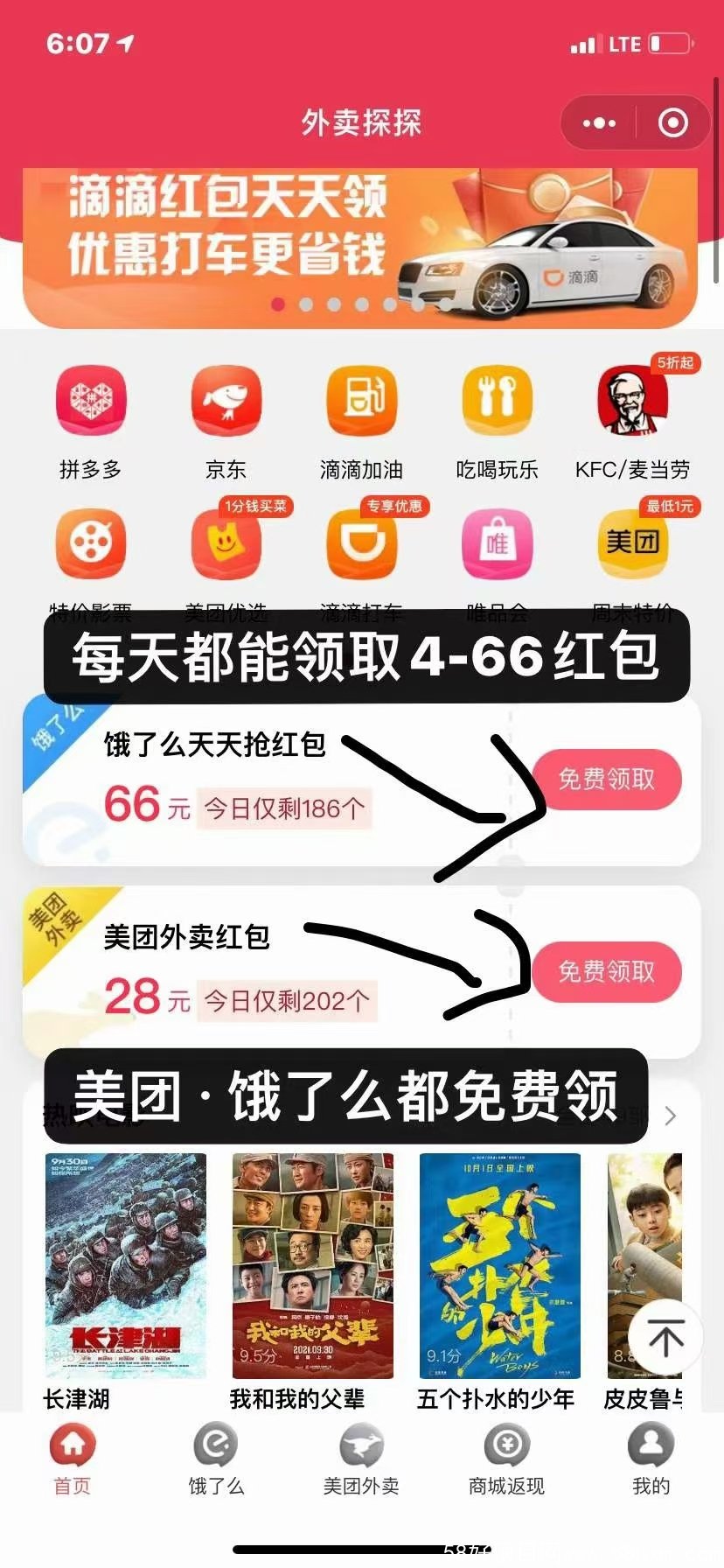
Task: Open the 京东 shortcut
Action: [226, 402]
